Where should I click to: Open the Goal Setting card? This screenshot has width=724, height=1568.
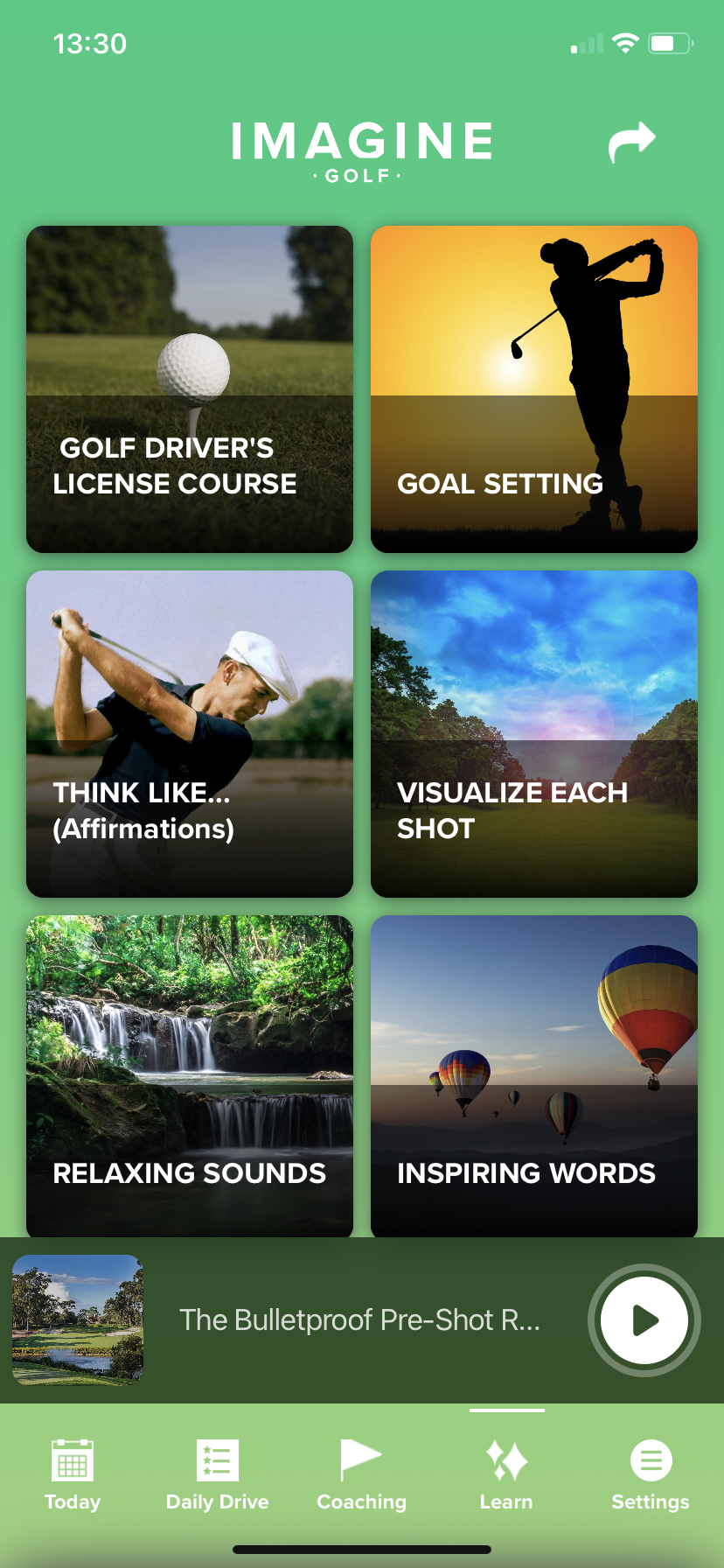point(534,389)
